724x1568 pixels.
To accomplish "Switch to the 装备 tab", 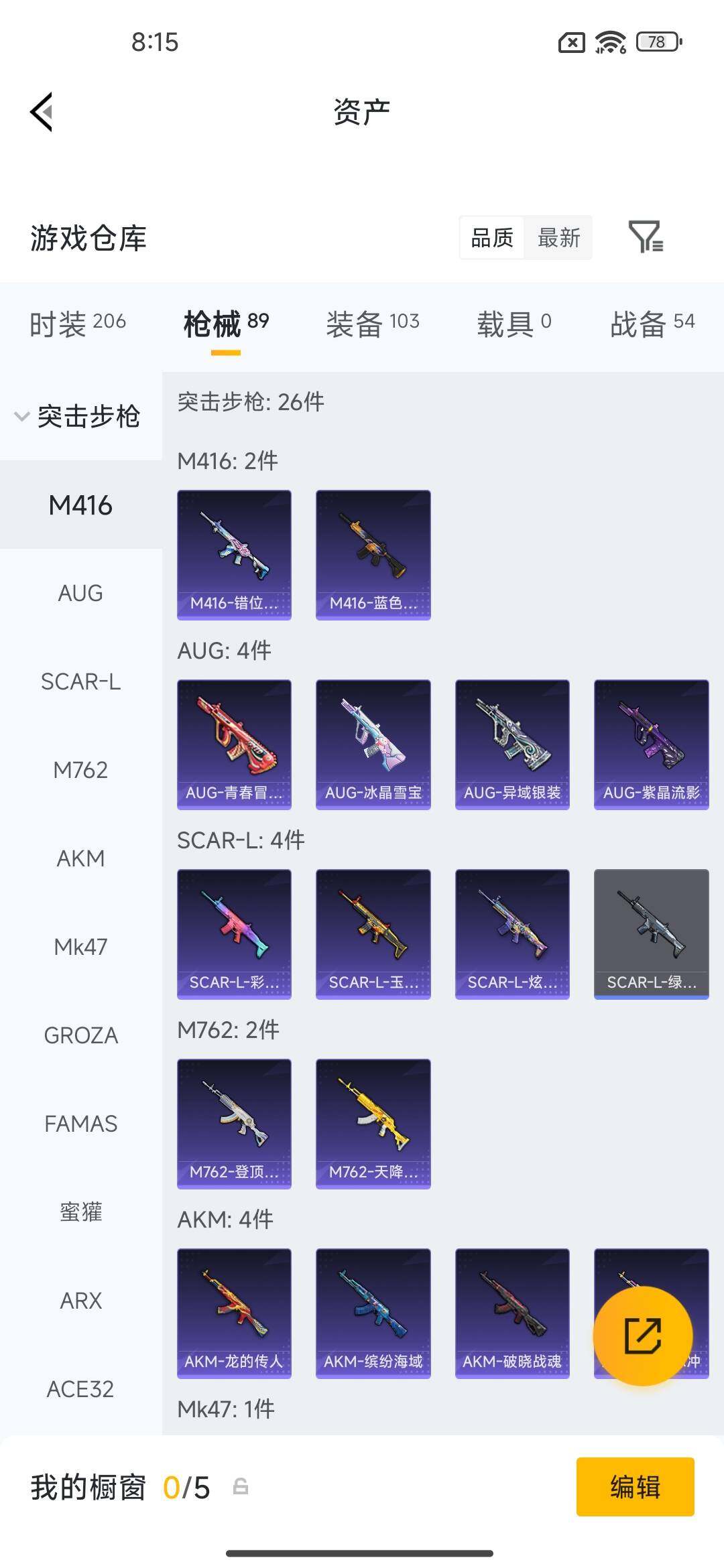I will point(372,324).
